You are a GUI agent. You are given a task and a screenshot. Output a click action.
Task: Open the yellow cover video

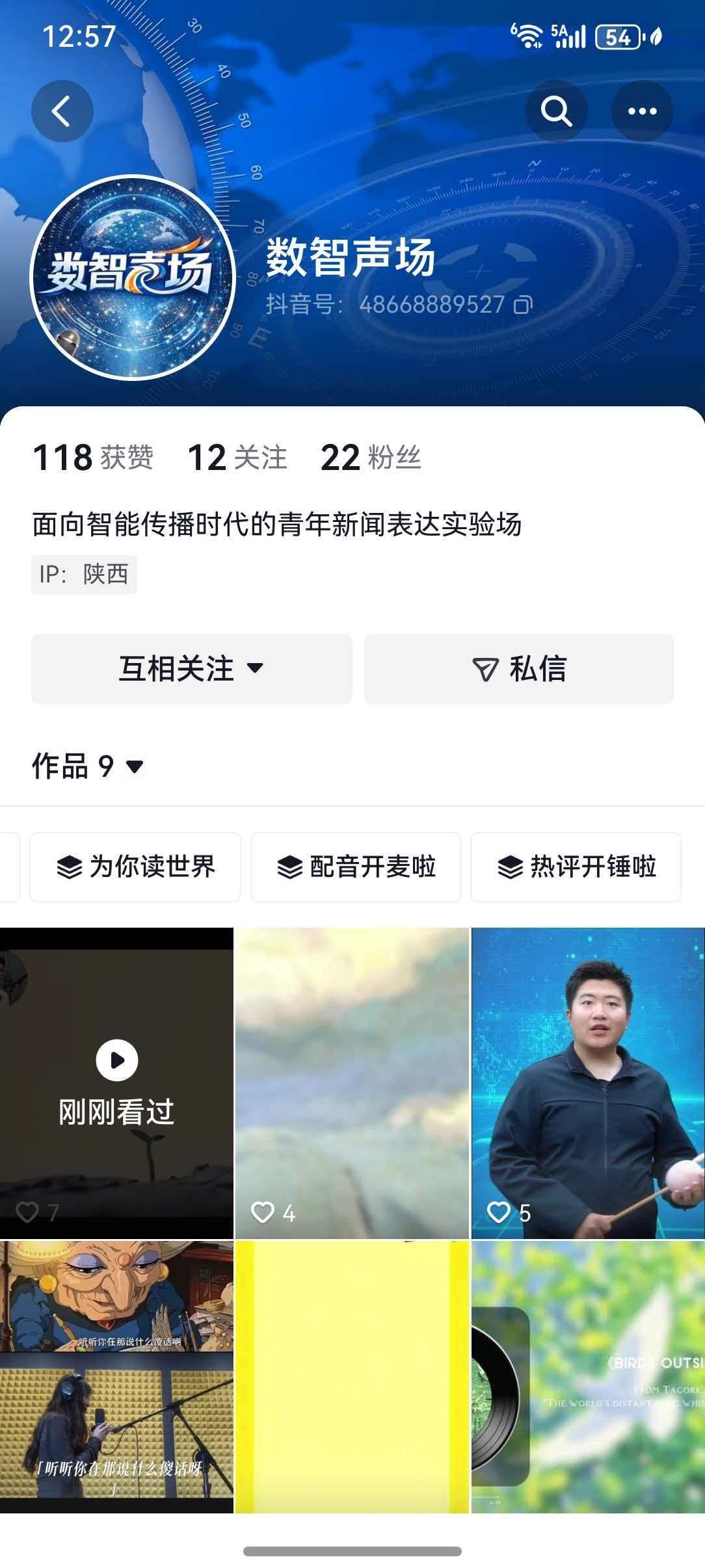click(x=352, y=1377)
